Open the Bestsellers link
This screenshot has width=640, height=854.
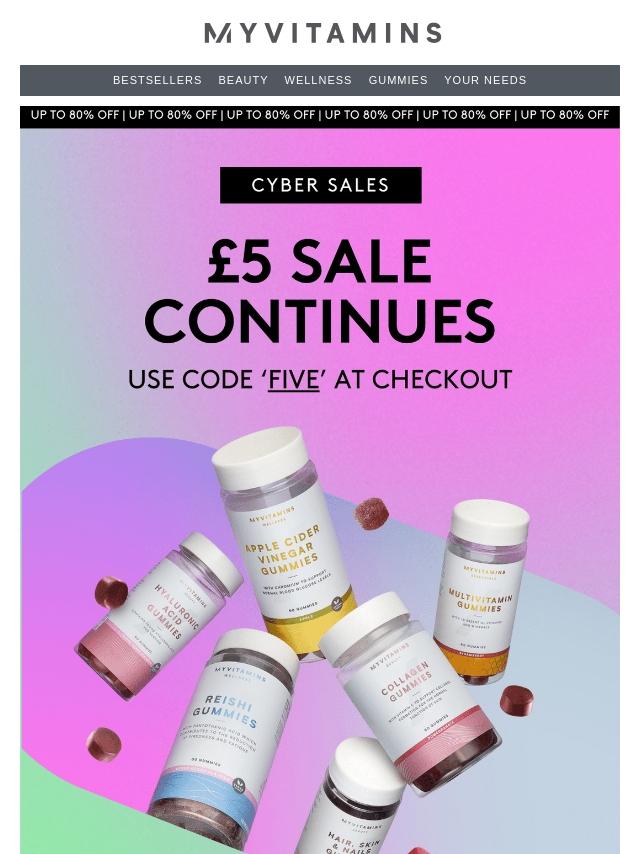[157, 80]
